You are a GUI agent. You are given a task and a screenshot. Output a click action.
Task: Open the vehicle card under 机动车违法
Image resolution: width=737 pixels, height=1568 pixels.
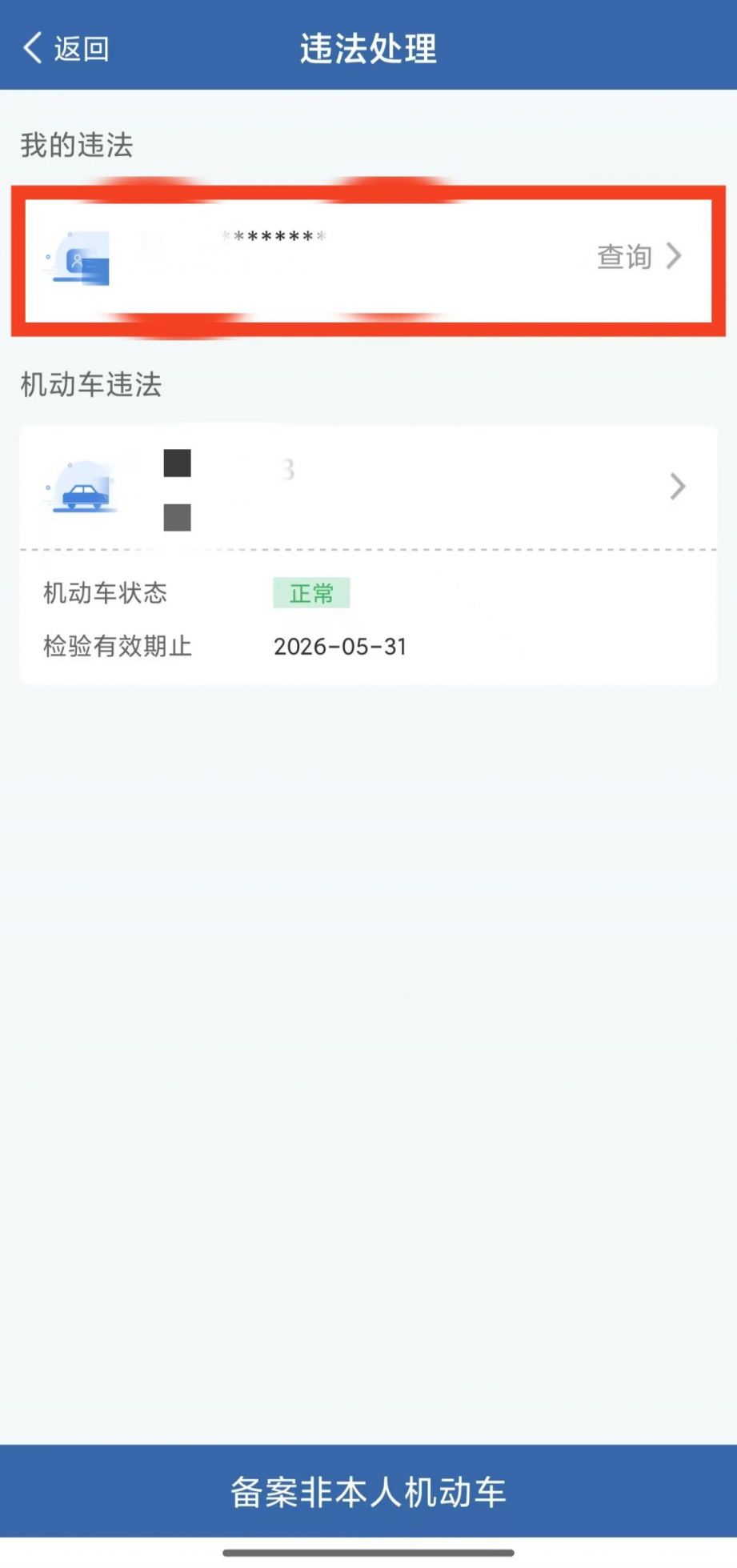[x=368, y=487]
